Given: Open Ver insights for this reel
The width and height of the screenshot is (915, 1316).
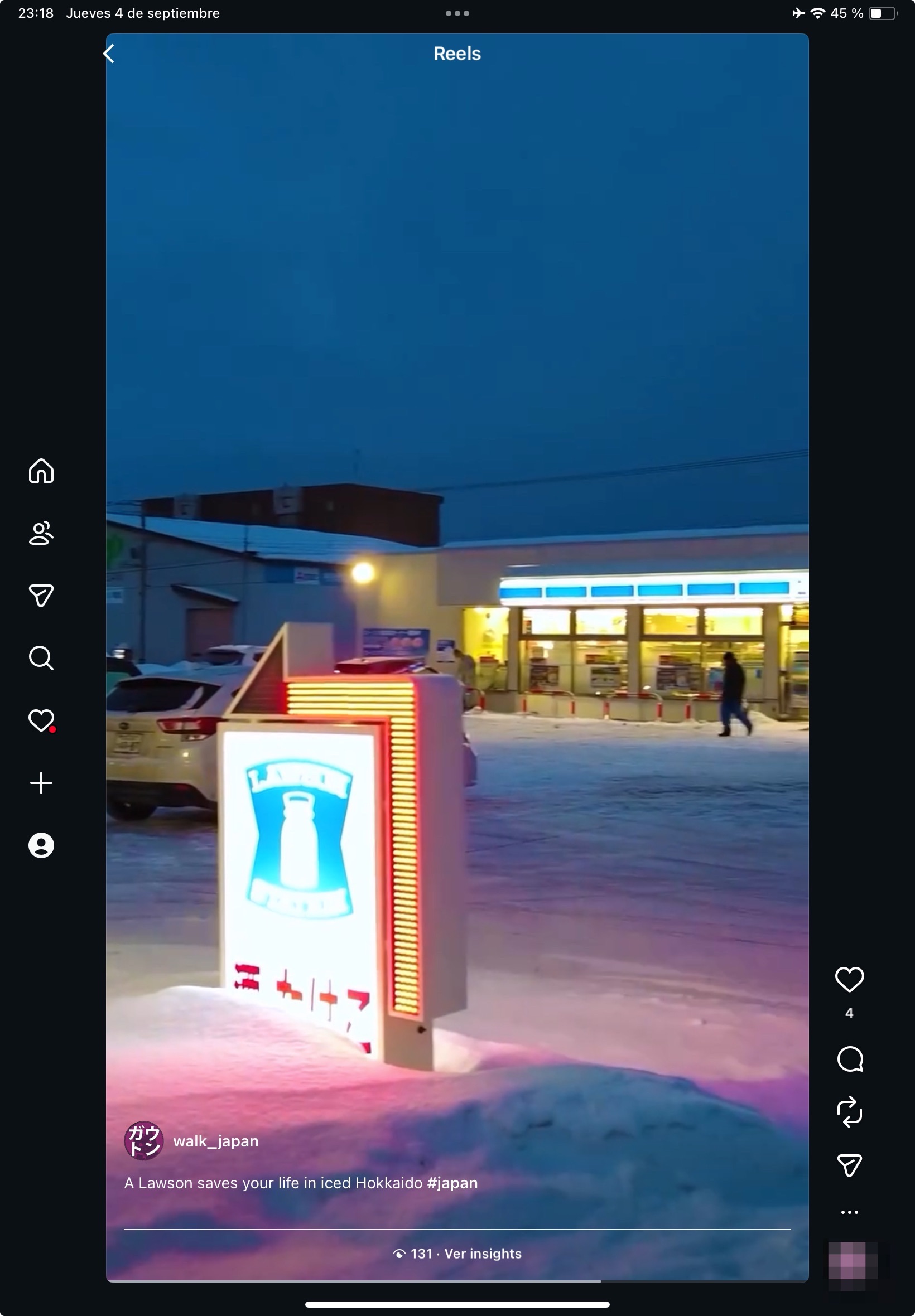Looking at the screenshot, I should tap(482, 1254).
